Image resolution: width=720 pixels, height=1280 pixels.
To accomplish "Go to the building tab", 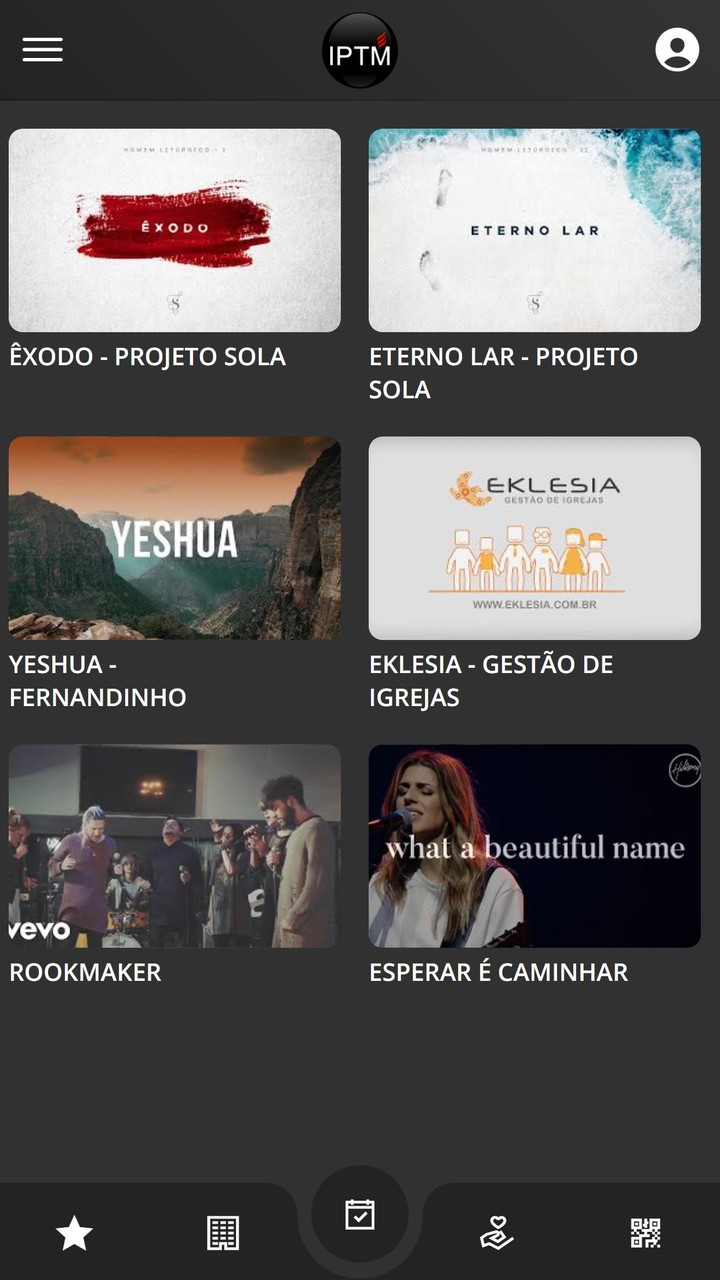I will pos(222,1234).
